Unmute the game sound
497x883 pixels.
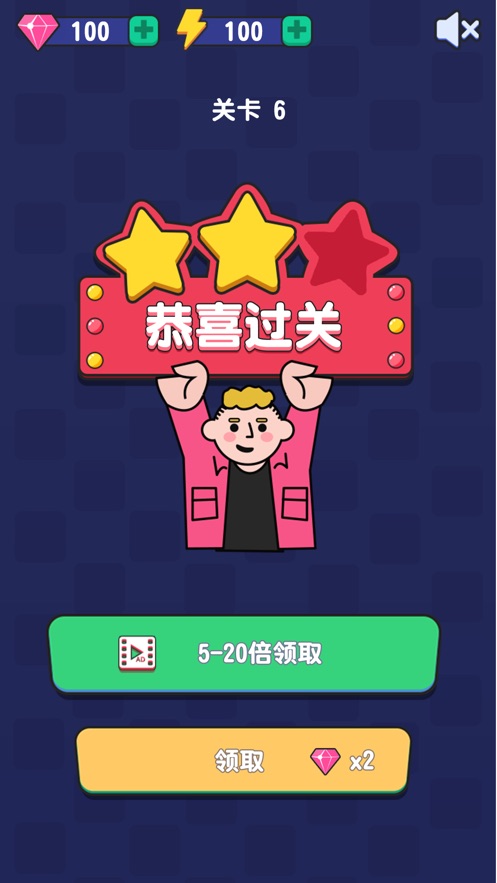[458, 30]
